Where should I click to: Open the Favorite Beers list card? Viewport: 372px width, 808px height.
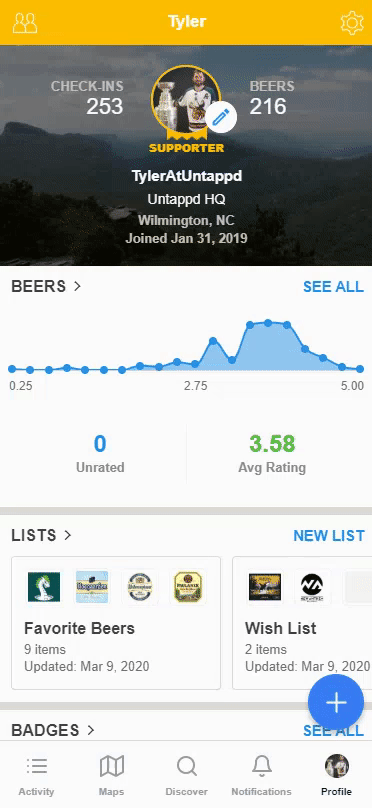[x=116, y=622]
